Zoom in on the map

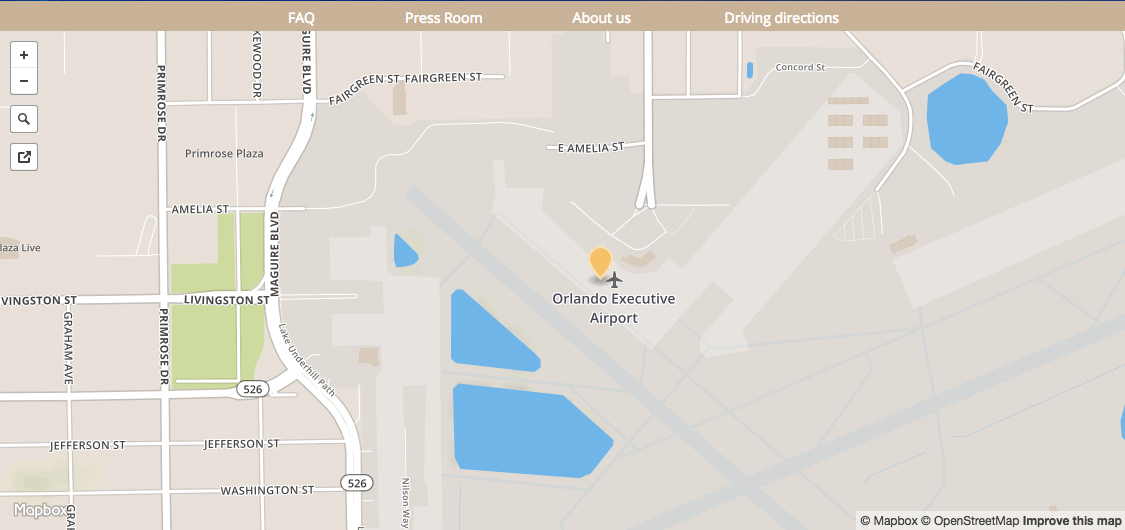pos(24,55)
